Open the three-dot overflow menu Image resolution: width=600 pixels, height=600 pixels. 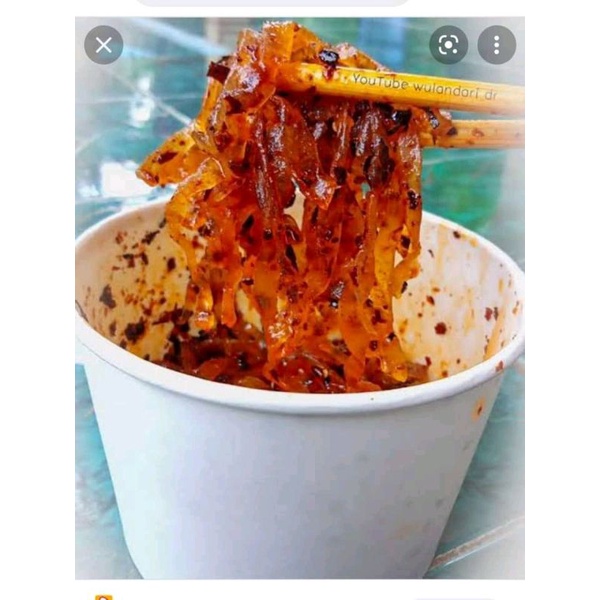(x=497, y=45)
